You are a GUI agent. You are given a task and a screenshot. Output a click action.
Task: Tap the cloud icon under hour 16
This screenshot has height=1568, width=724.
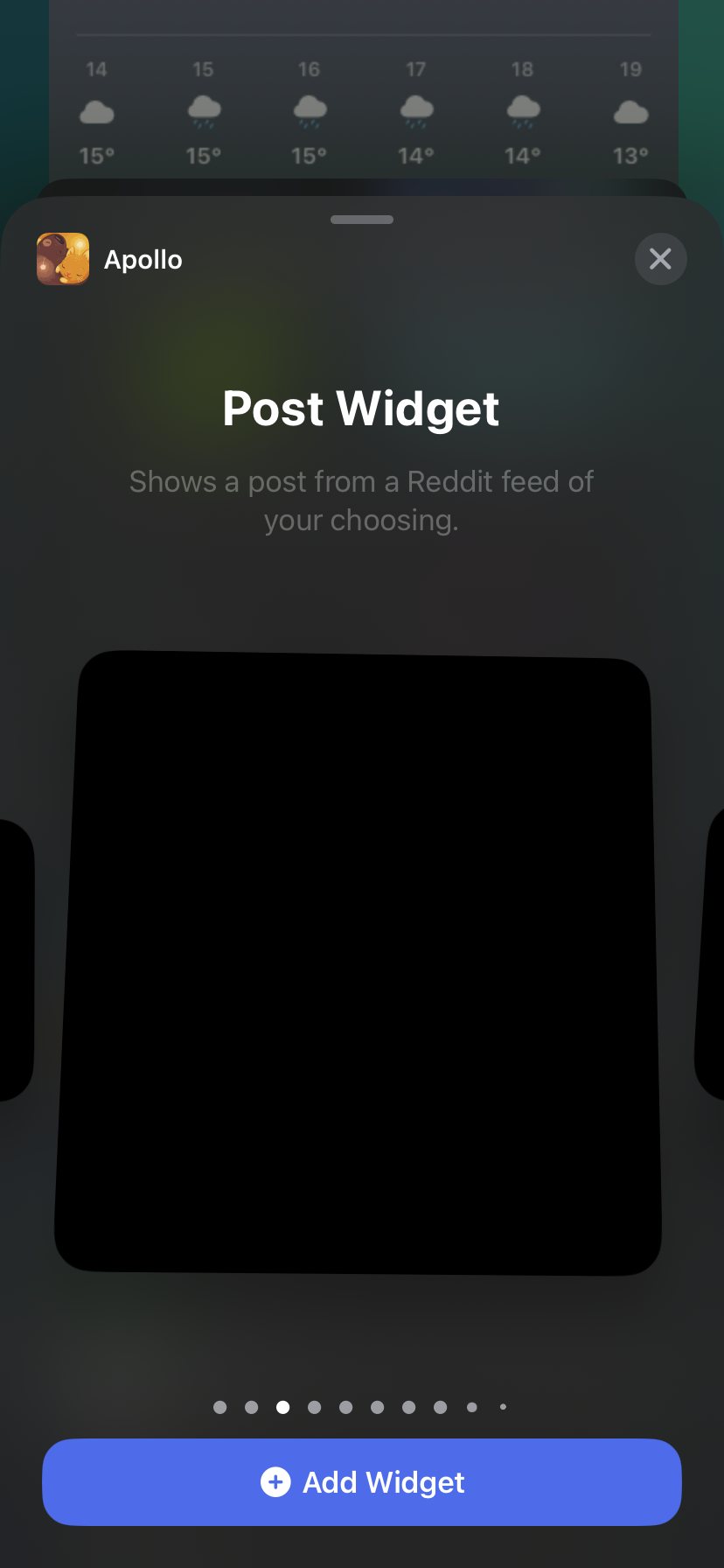309,109
